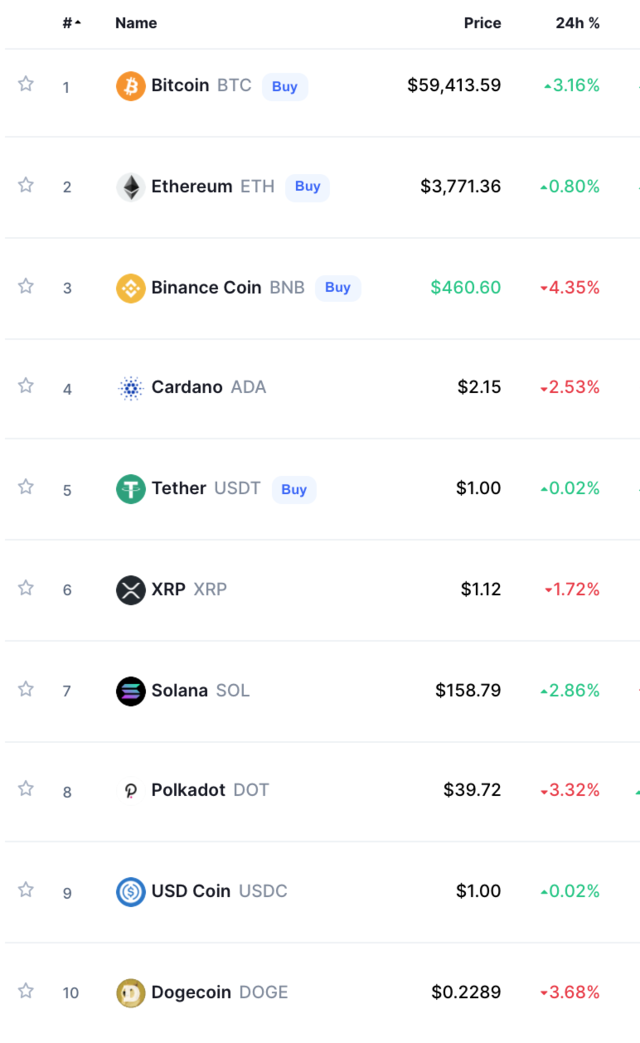Open USD Coin USDC details
The width and height of the screenshot is (640, 1043).
click(219, 891)
